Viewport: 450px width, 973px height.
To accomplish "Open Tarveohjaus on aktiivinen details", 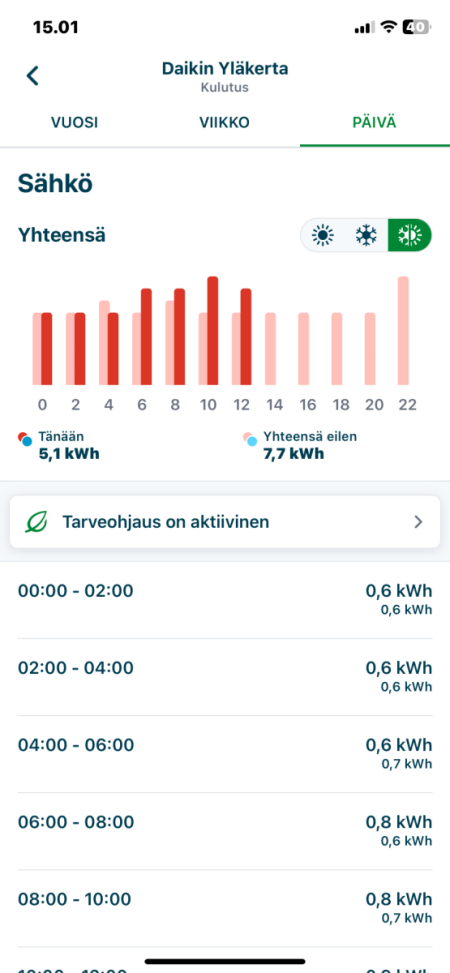I will point(225,522).
